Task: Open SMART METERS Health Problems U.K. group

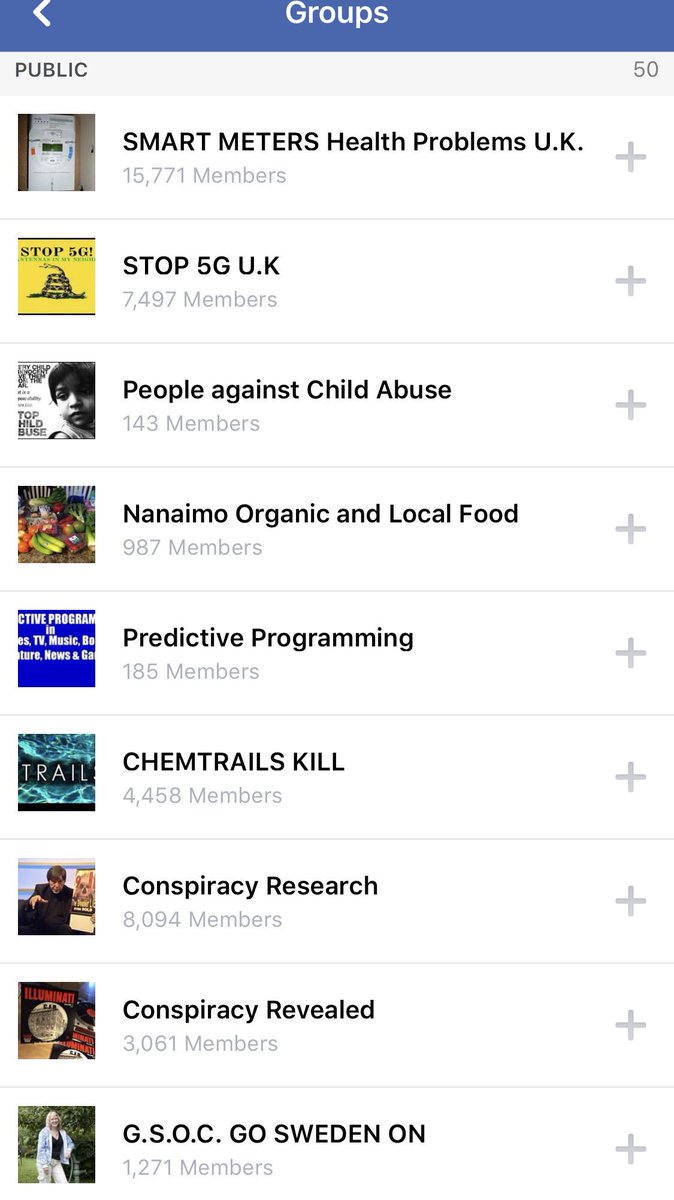Action: point(352,143)
